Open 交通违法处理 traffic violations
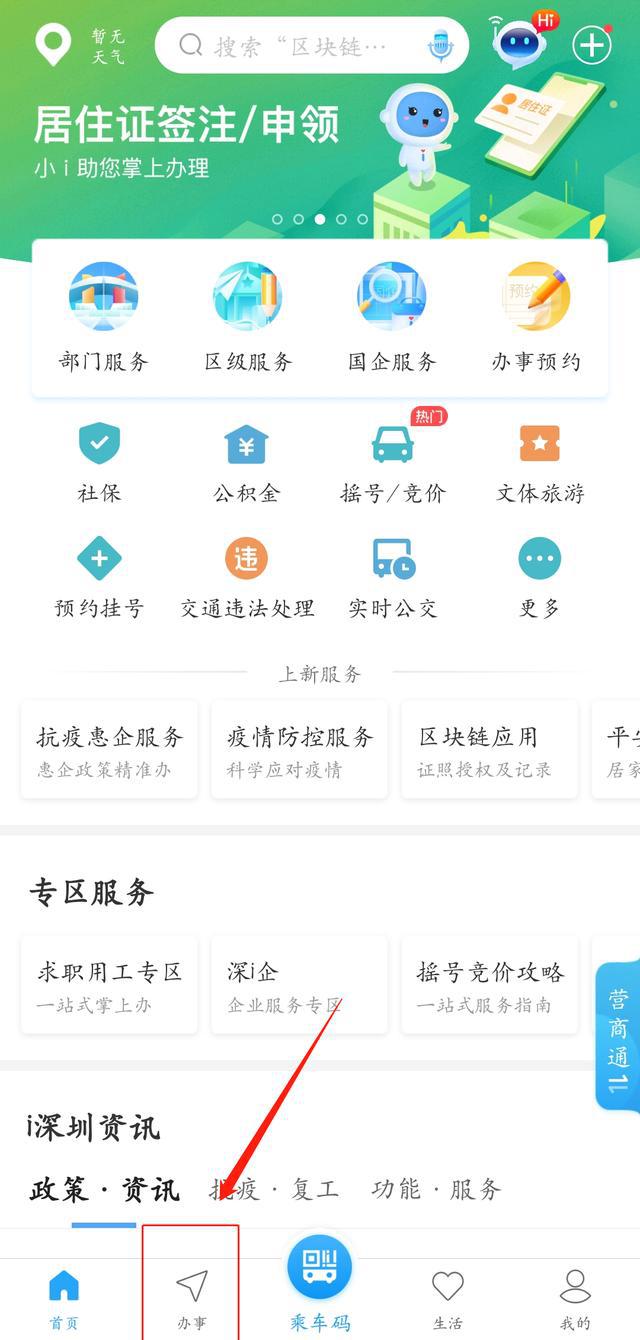The image size is (640, 1340). click(246, 576)
